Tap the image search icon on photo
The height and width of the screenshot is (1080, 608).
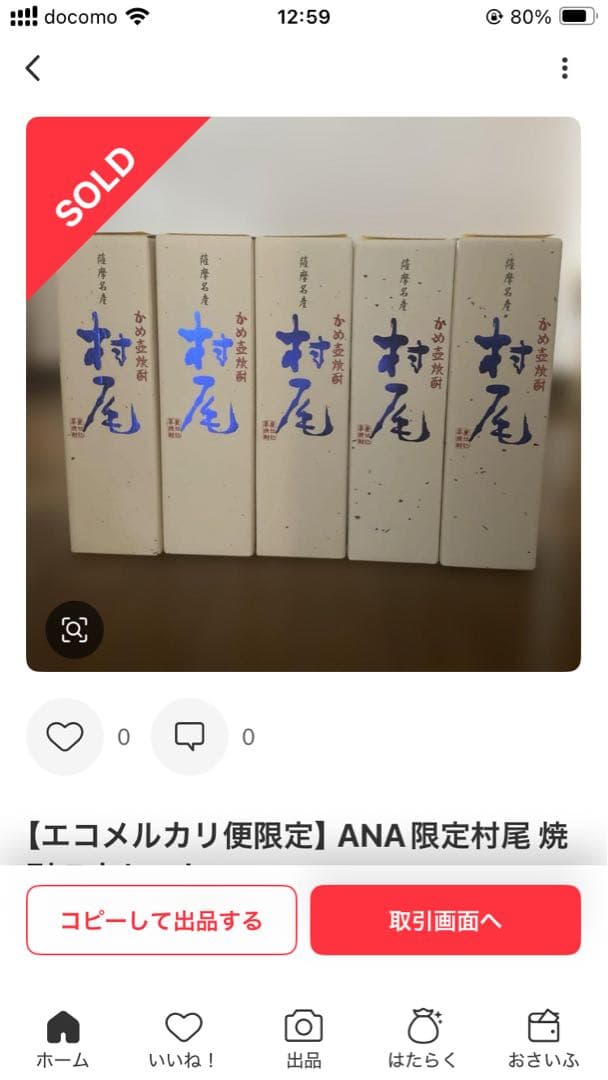tap(75, 629)
